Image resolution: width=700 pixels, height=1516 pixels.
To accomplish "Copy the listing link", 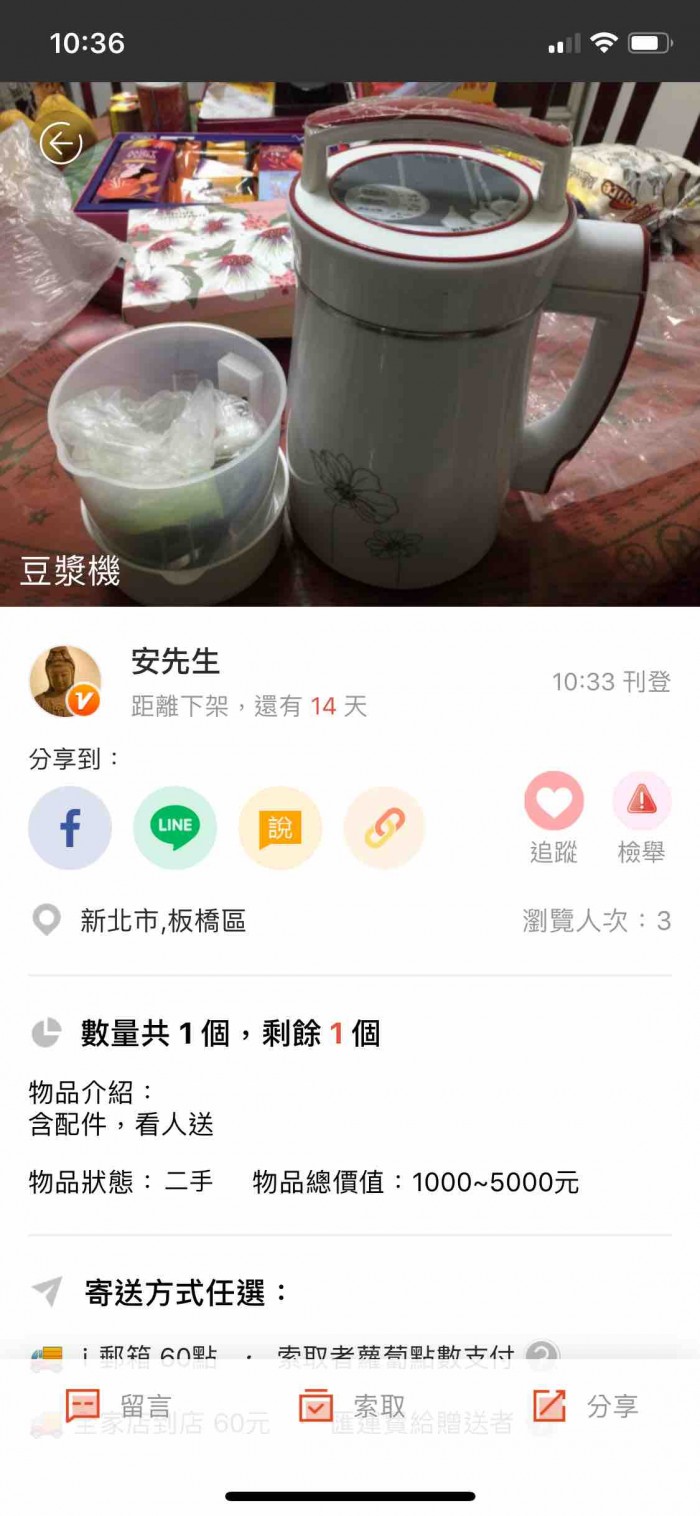I will pos(385,828).
